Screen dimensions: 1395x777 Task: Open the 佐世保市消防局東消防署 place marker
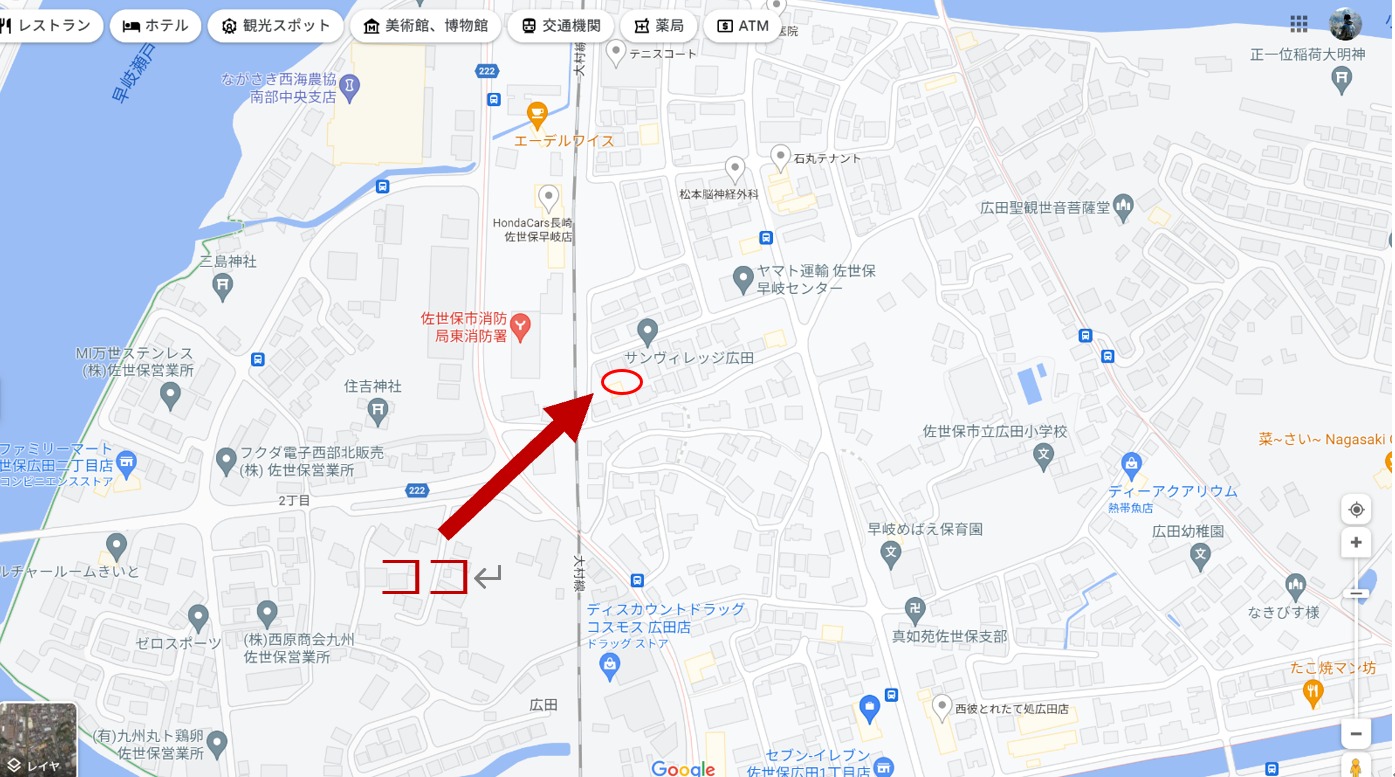click(x=520, y=324)
